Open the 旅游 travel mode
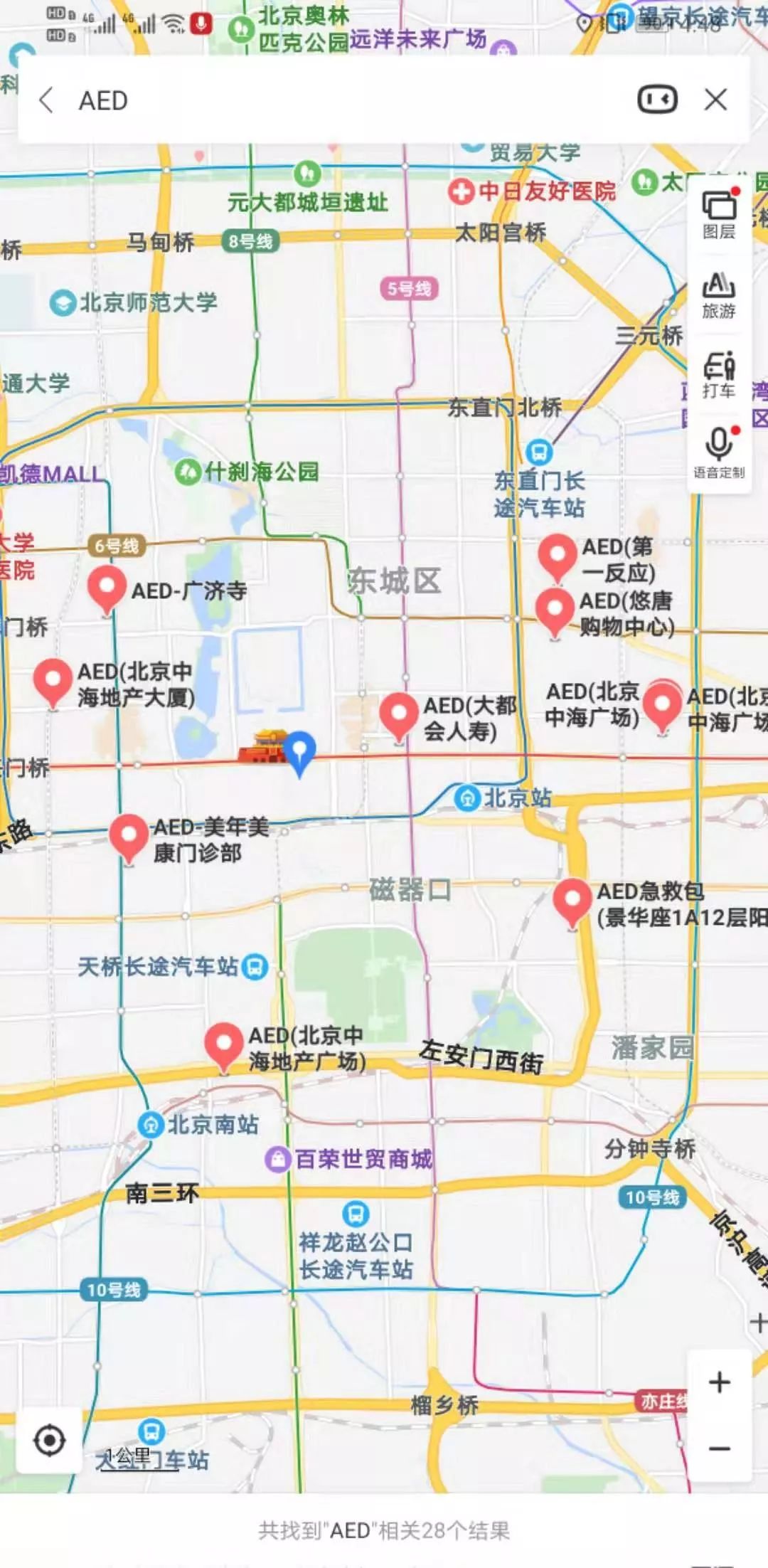This screenshot has height=1568, width=768. tap(719, 295)
